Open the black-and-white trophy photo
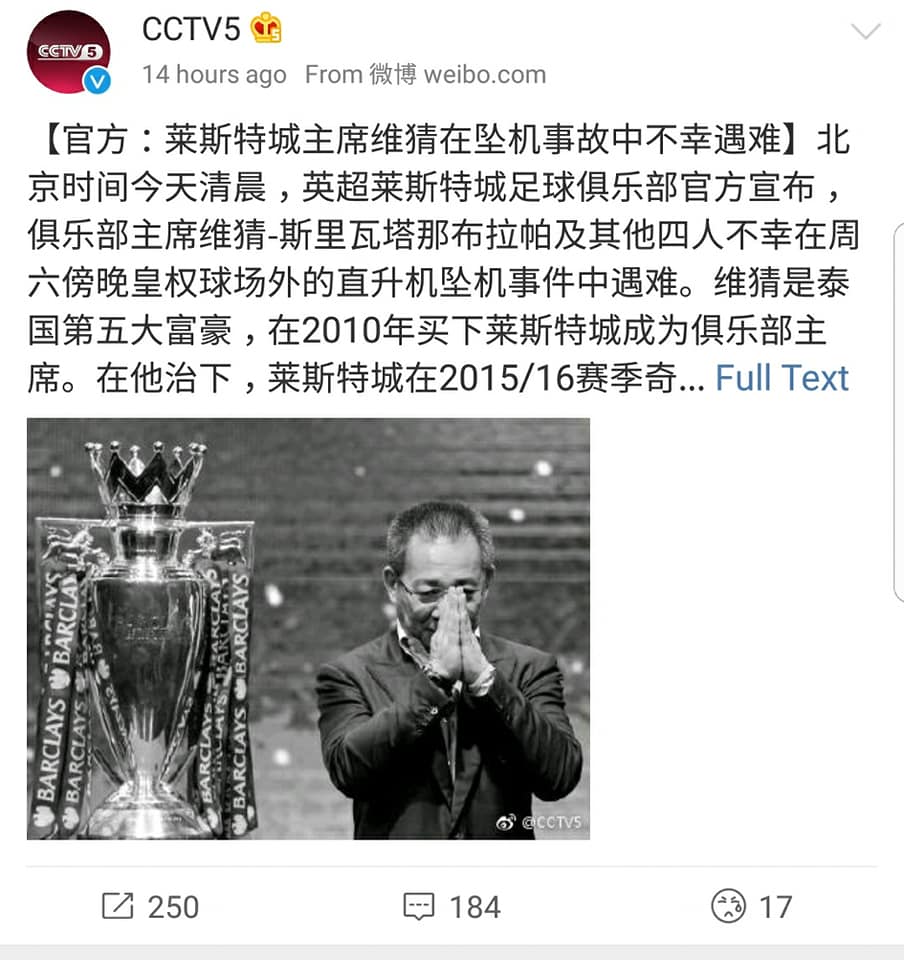Viewport: 904px width, 960px height. 308,628
